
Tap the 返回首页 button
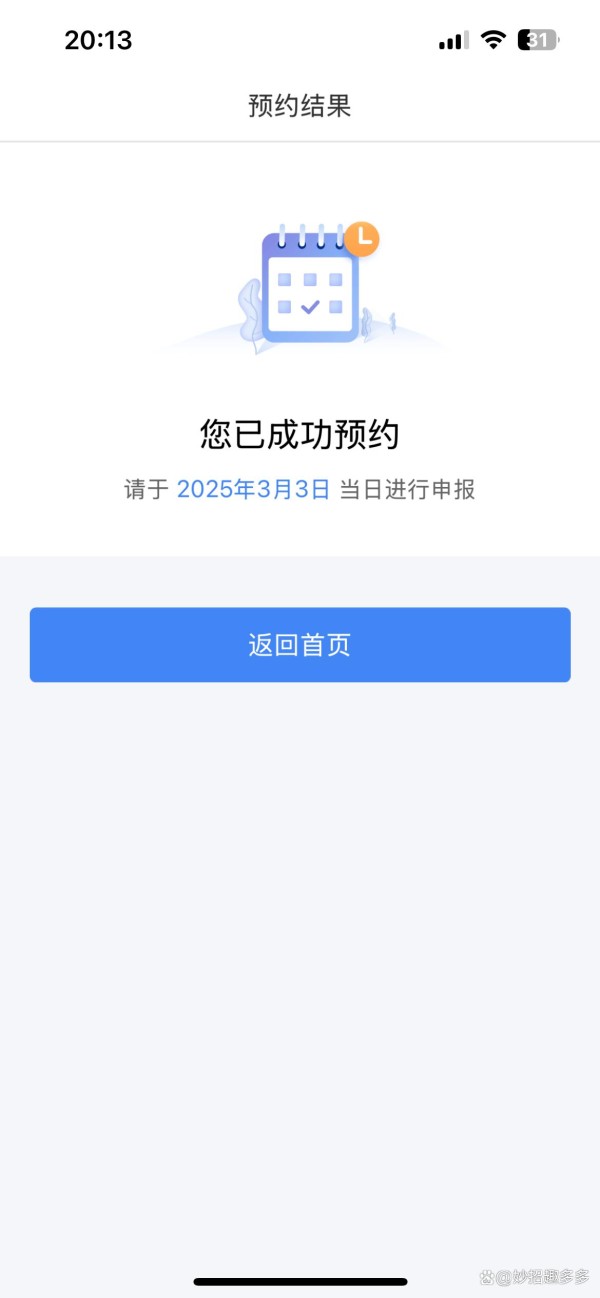pyautogui.click(x=300, y=645)
